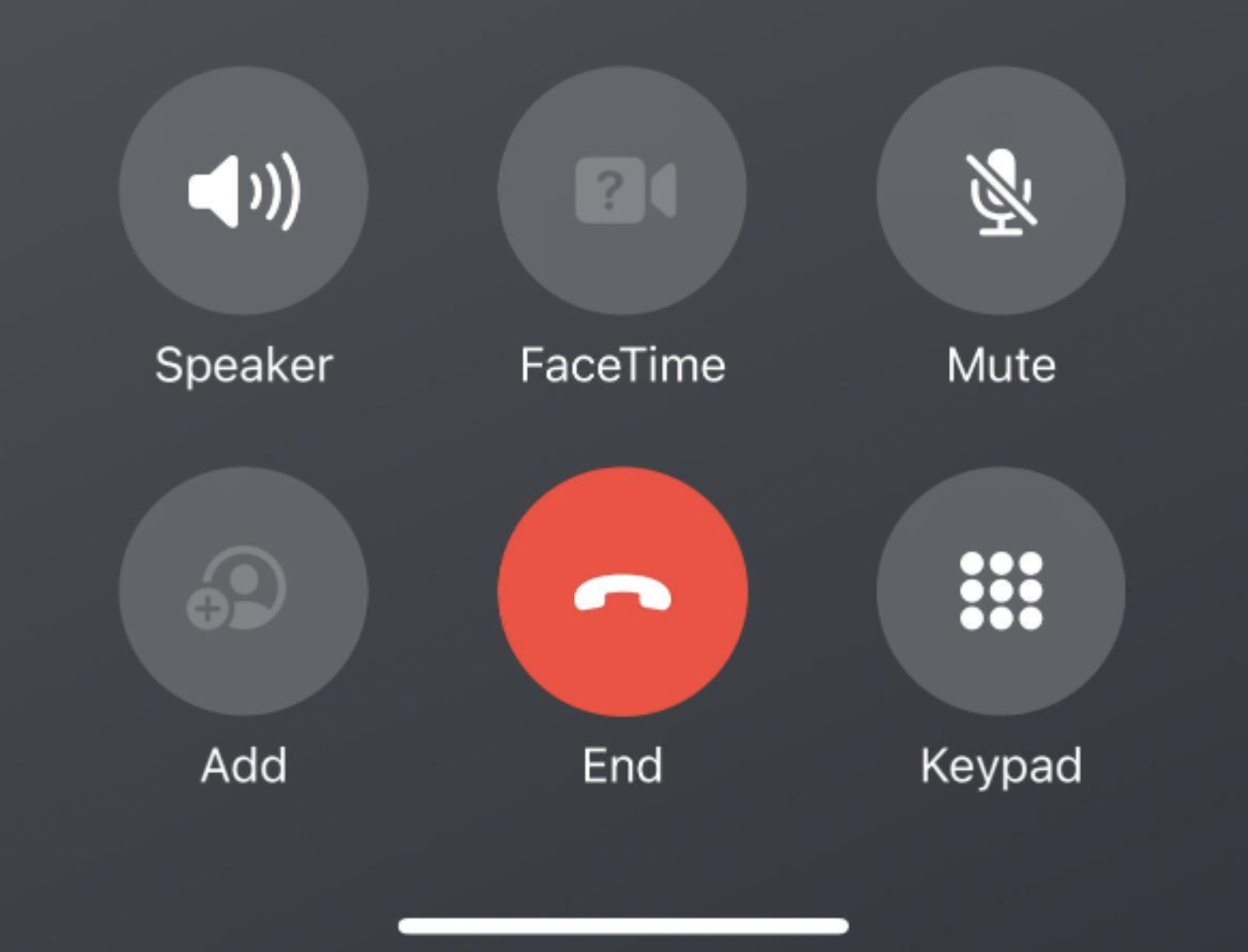
Task: Tap the FaceTime video button
Action: pos(622,190)
